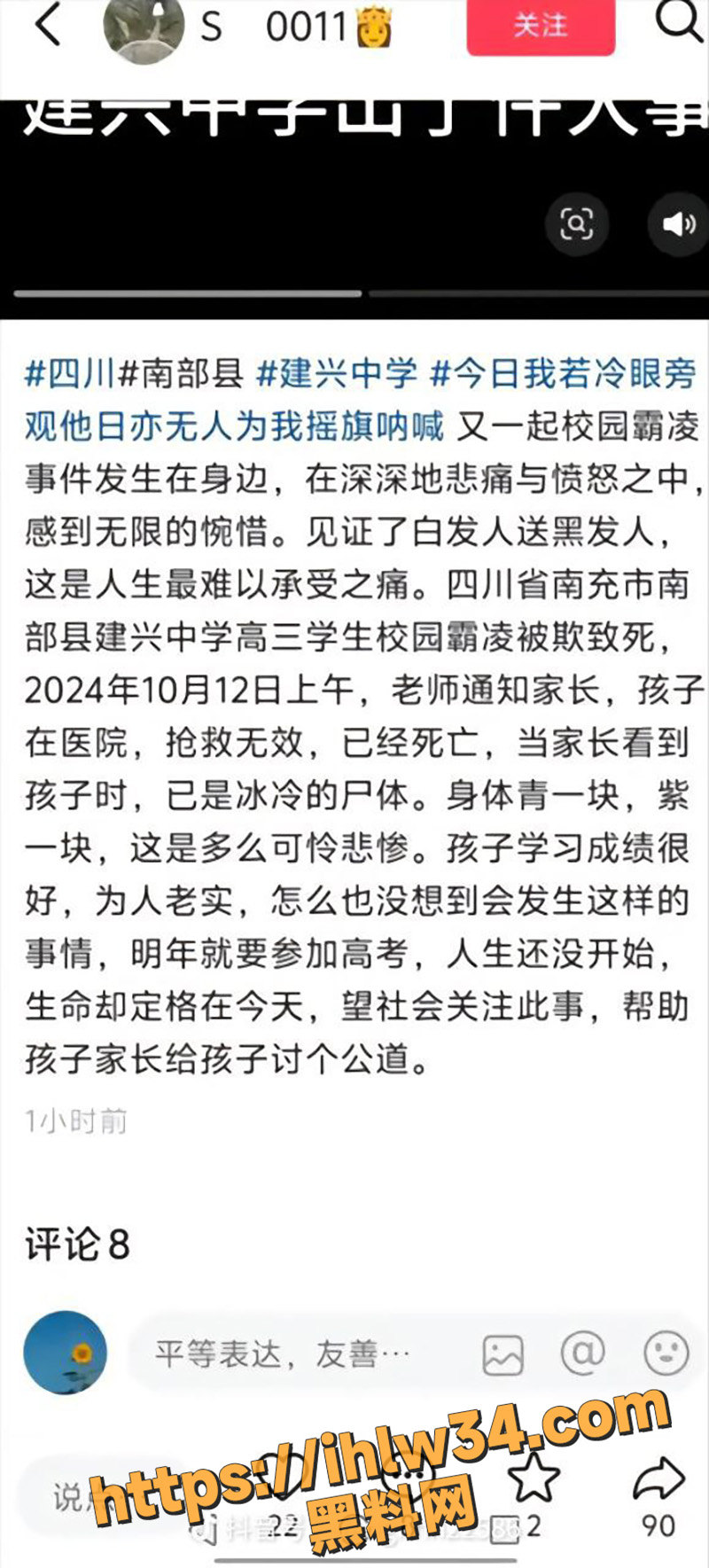Favorite the video with the star icon
This screenshot has width=709, height=1568.
point(534,1477)
